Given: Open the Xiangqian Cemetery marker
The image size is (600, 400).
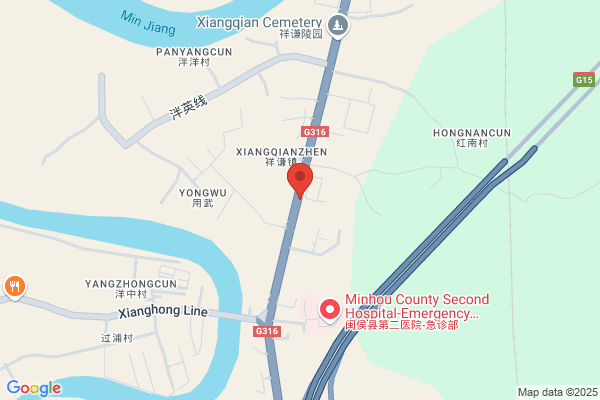Looking at the screenshot, I should tap(338, 26).
